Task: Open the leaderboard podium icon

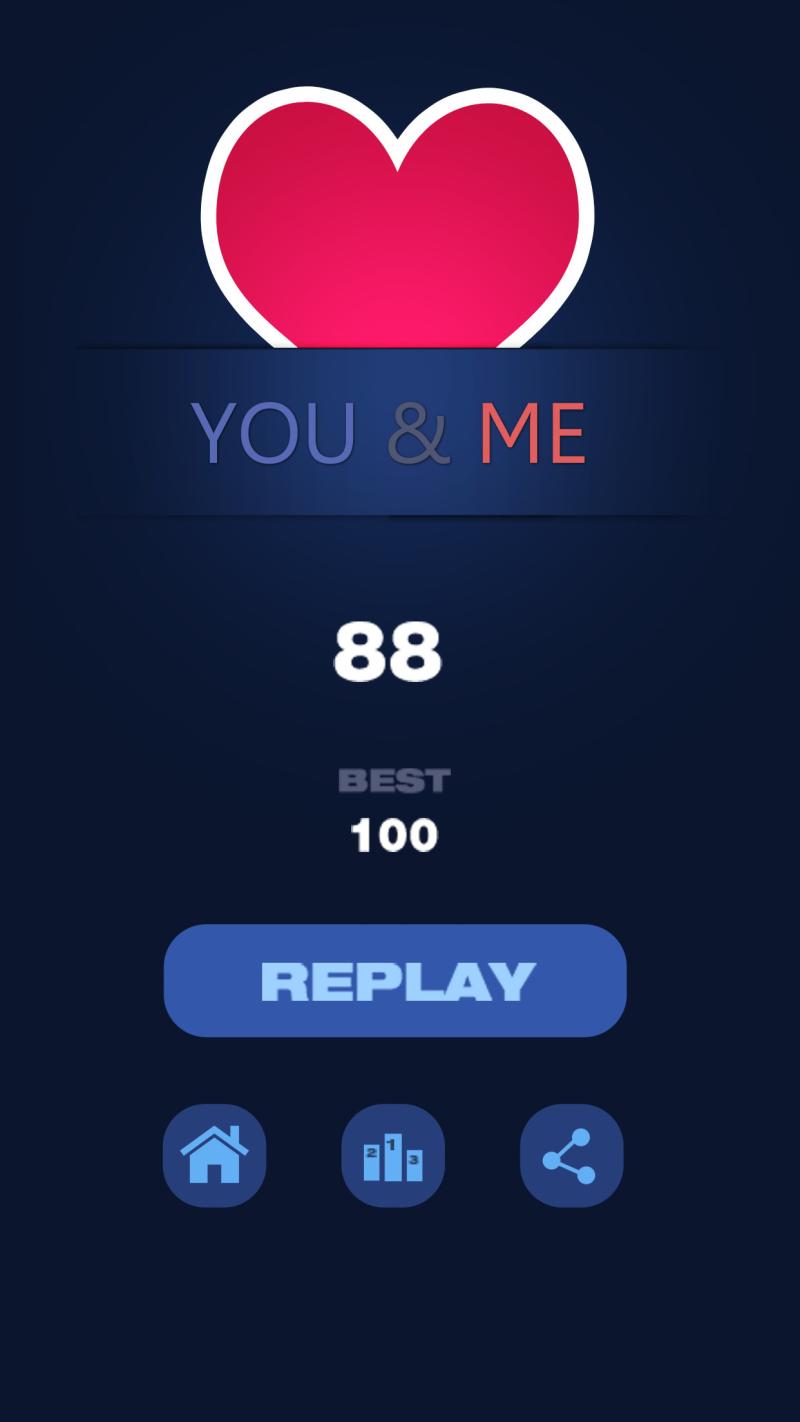Action: coord(393,1155)
